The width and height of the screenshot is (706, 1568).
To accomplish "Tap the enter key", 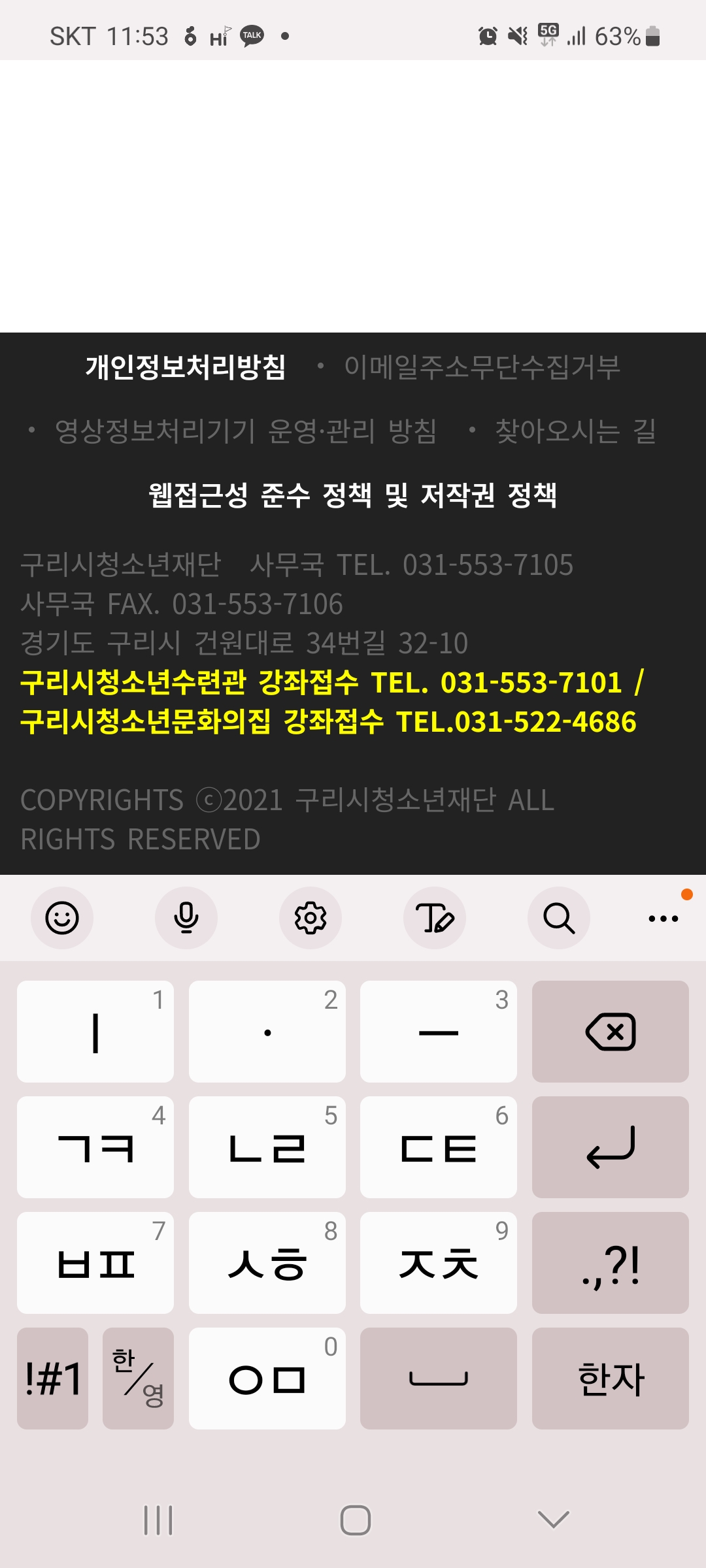I will (610, 1147).
